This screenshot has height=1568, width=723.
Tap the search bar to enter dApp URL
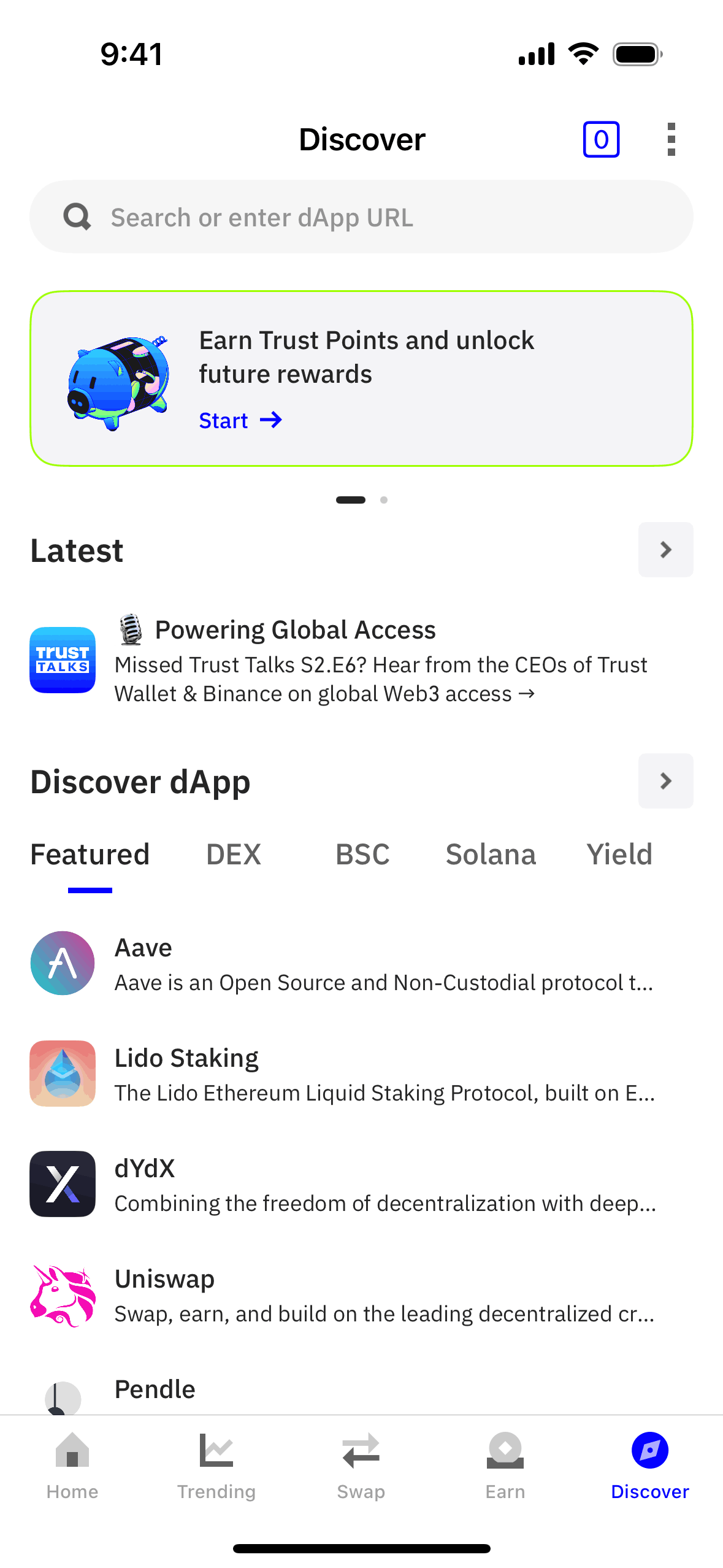click(x=361, y=217)
